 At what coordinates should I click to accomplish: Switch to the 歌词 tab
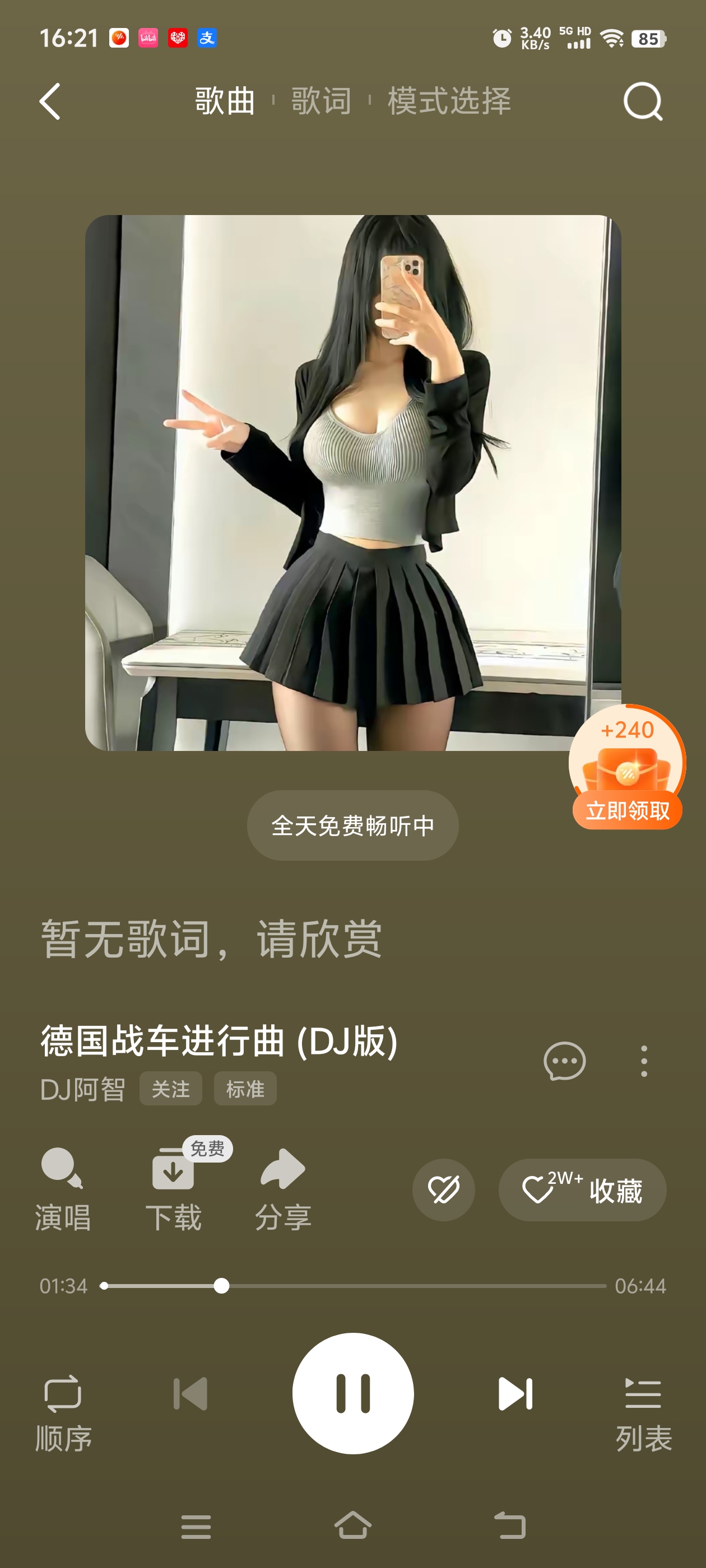pyautogui.click(x=321, y=101)
